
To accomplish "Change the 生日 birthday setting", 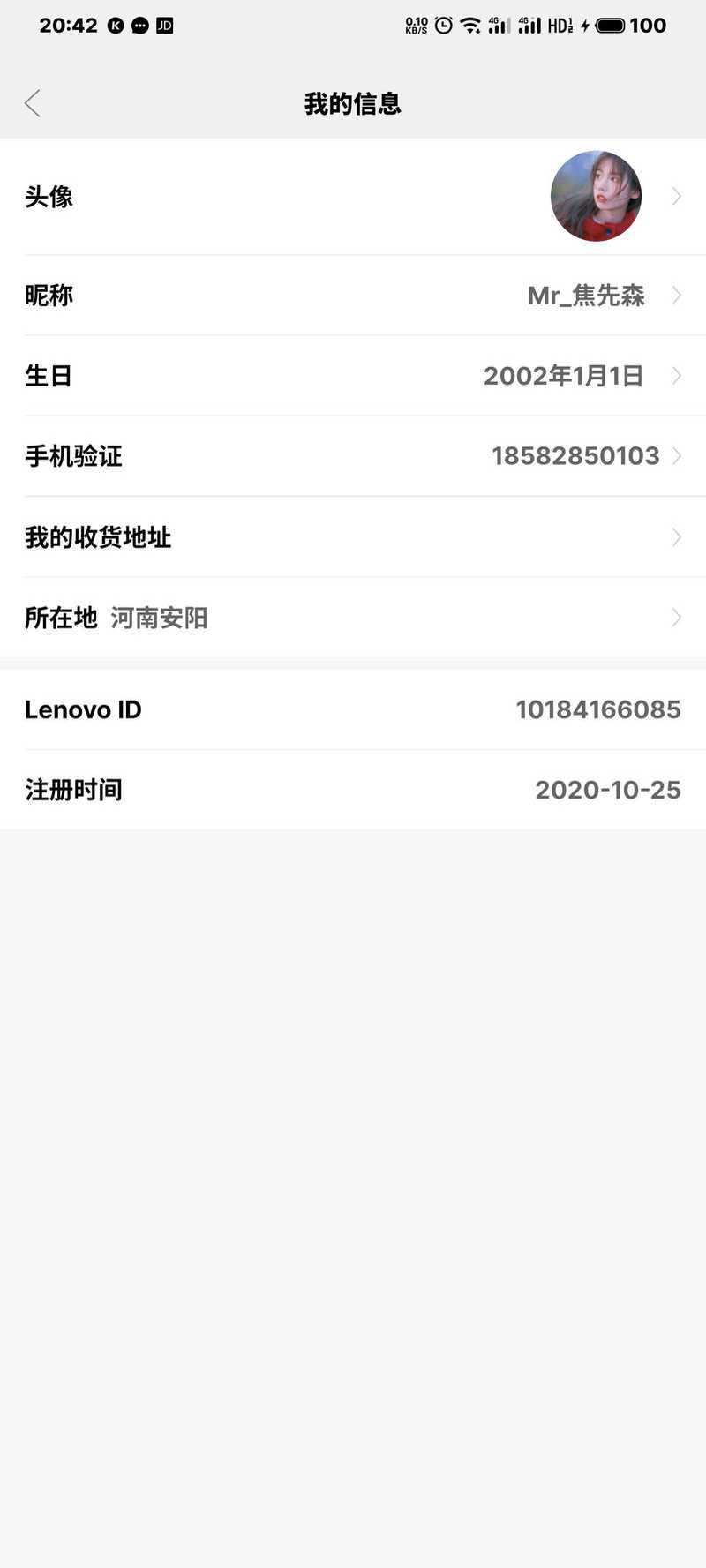I will click(x=353, y=375).
